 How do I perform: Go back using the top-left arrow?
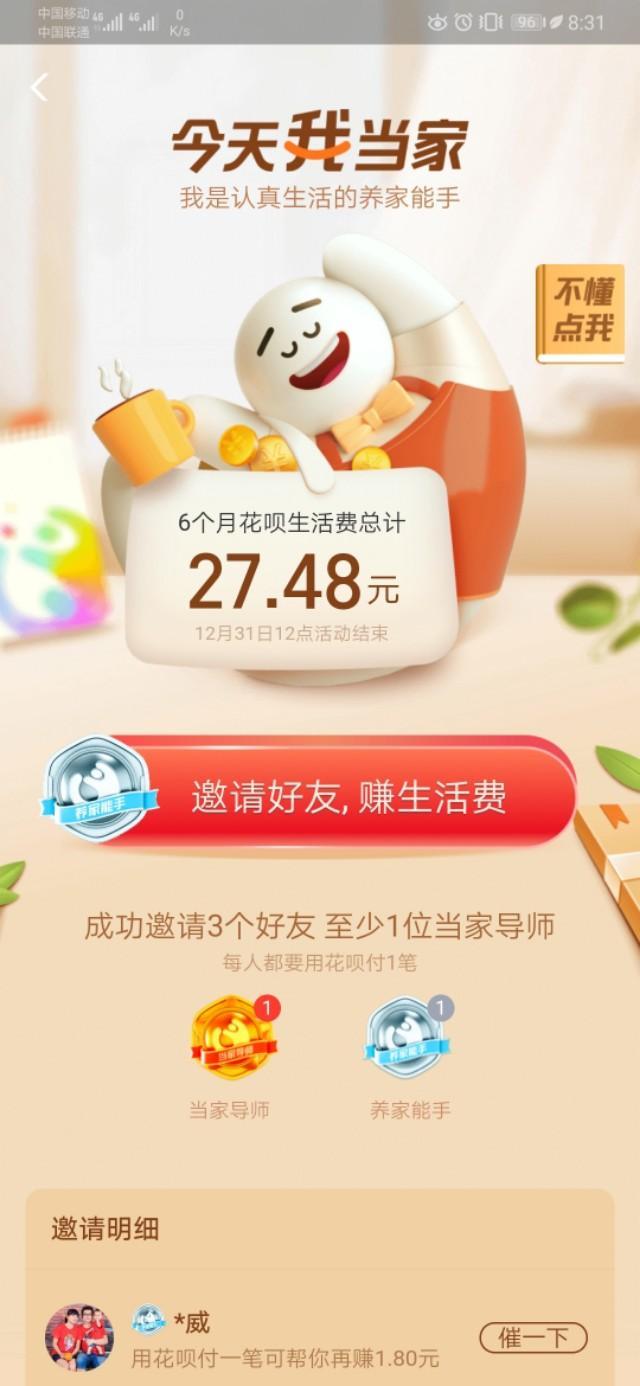[39, 88]
